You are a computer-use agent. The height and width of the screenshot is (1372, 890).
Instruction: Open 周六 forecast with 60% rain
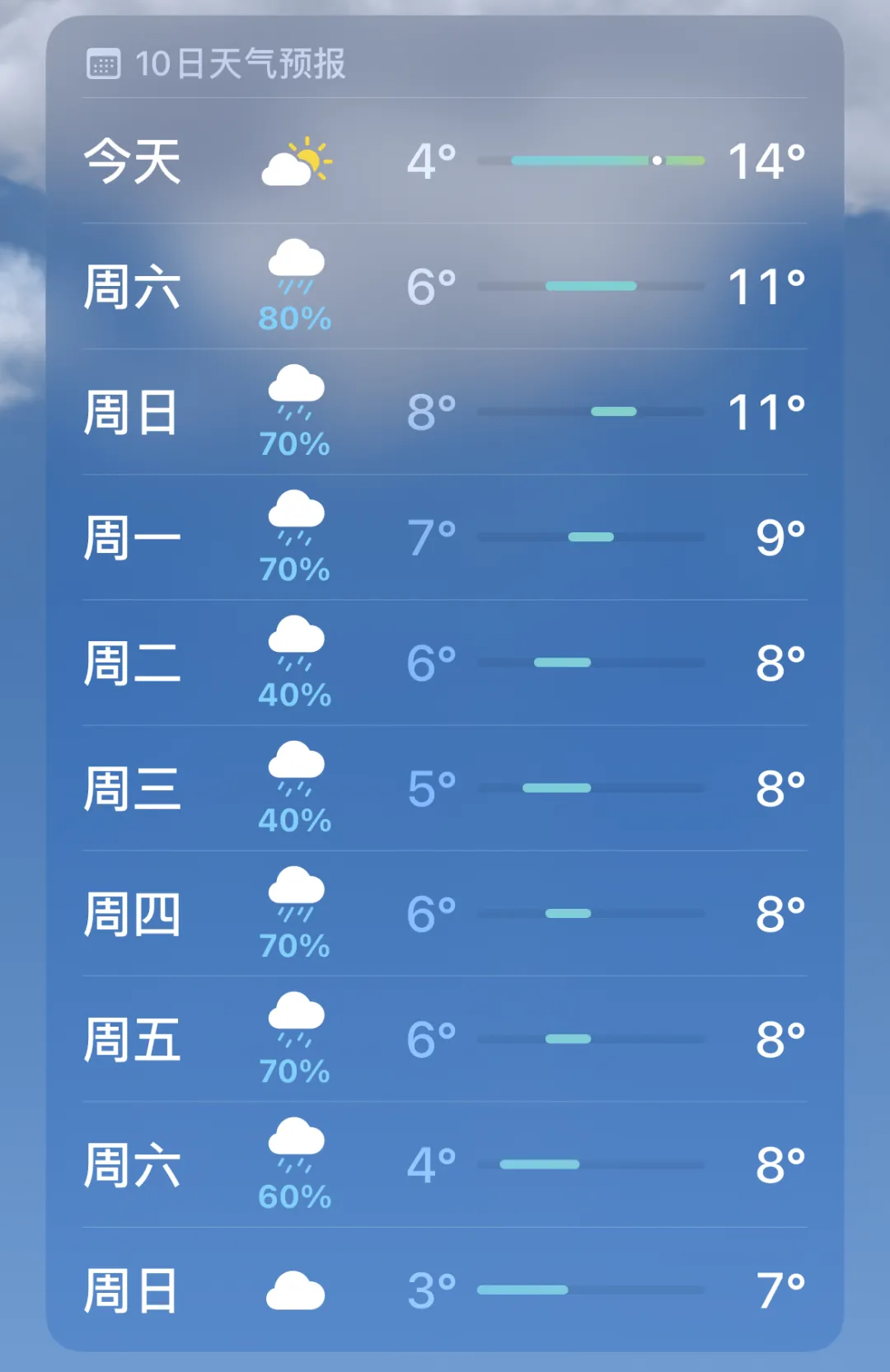(x=445, y=1164)
